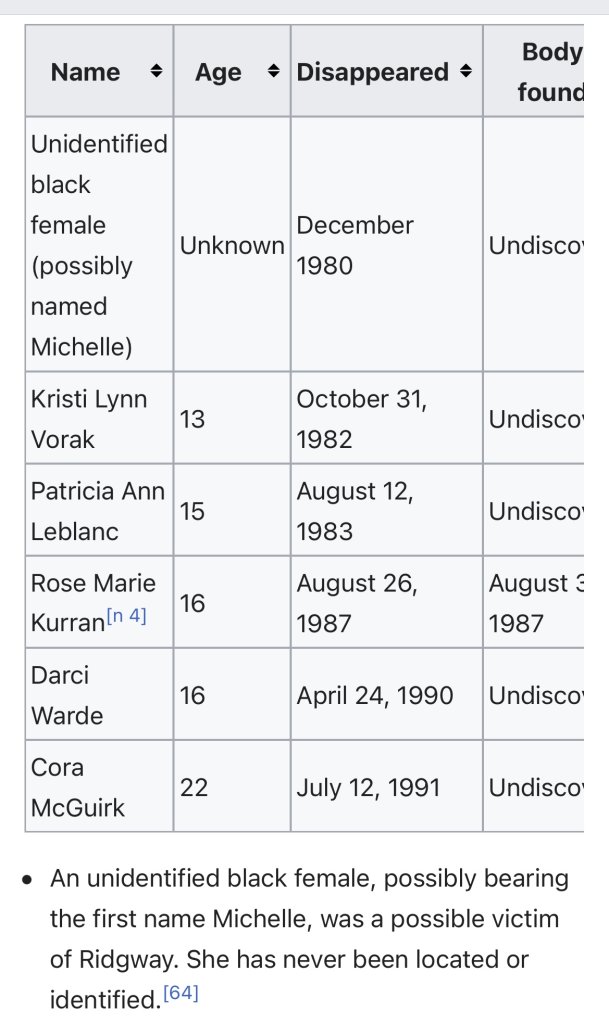Sort the table by Disappeared date

[x=465, y=72]
